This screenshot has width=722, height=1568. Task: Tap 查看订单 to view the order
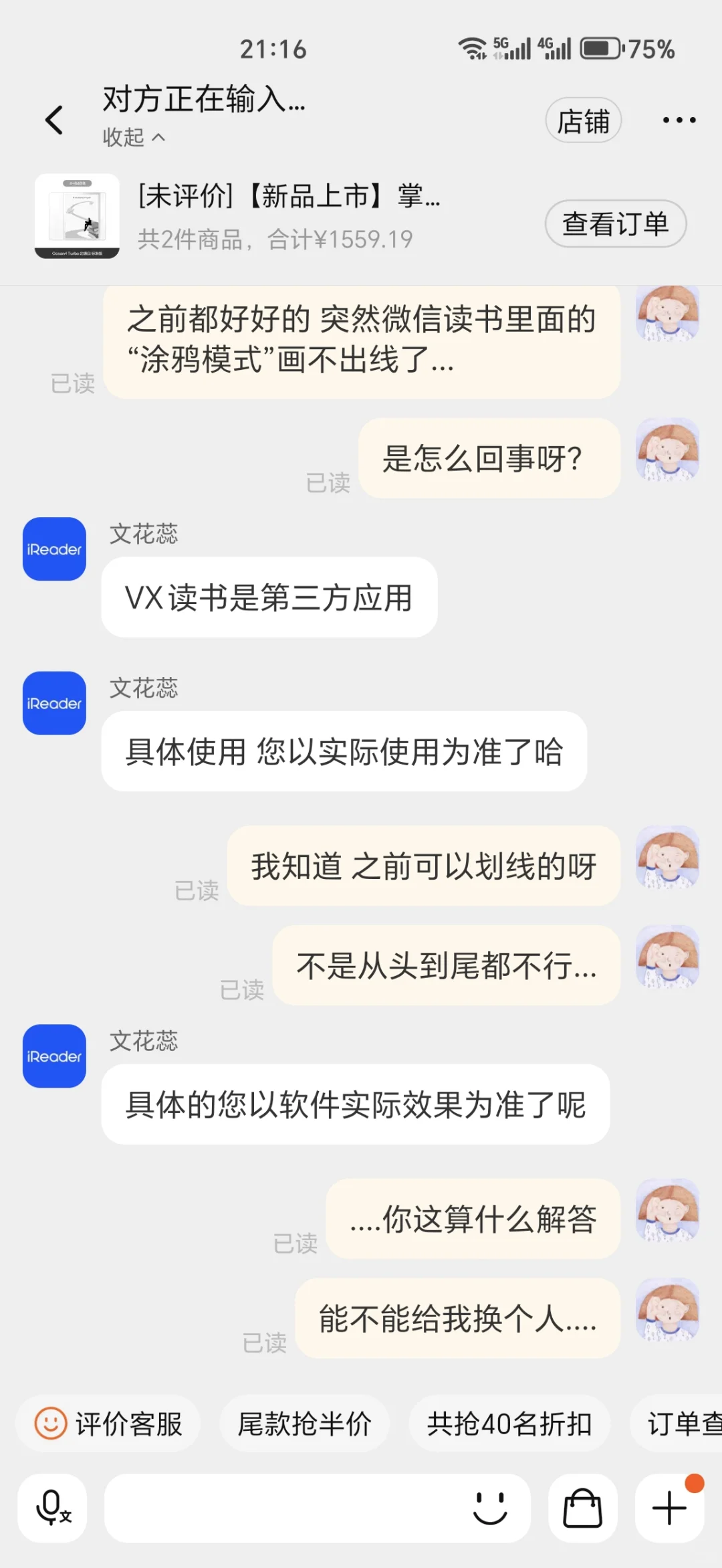tap(615, 224)
